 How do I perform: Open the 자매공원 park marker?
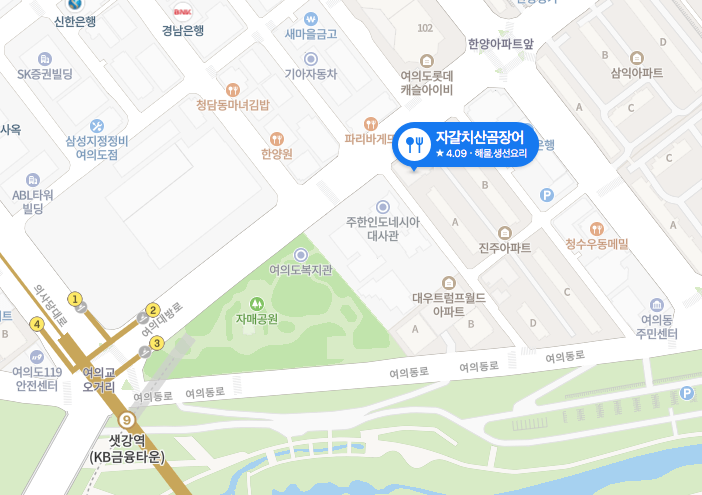click(x=256, y=303)
